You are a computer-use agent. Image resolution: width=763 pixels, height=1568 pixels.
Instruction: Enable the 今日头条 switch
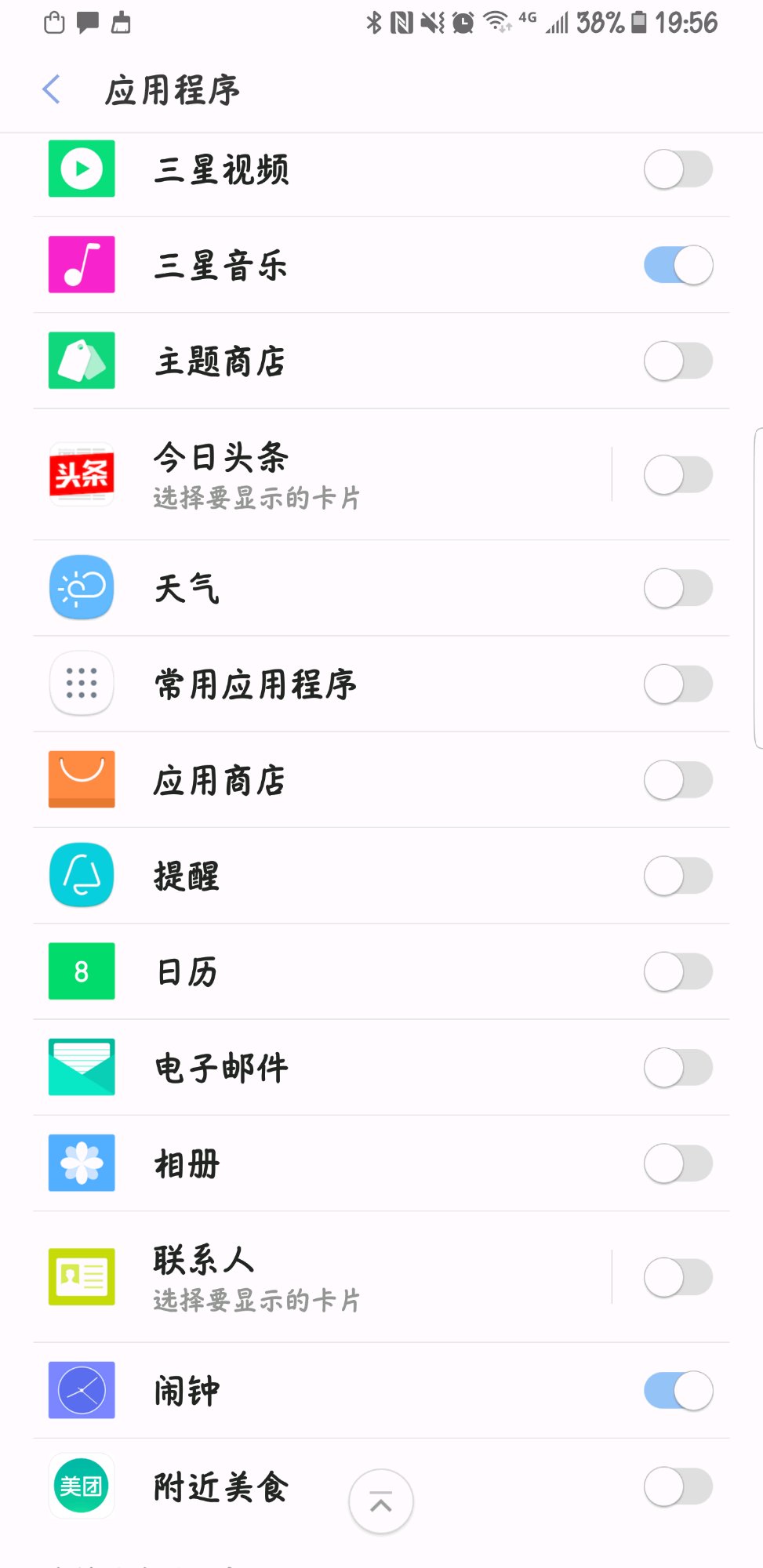[678, 475]
